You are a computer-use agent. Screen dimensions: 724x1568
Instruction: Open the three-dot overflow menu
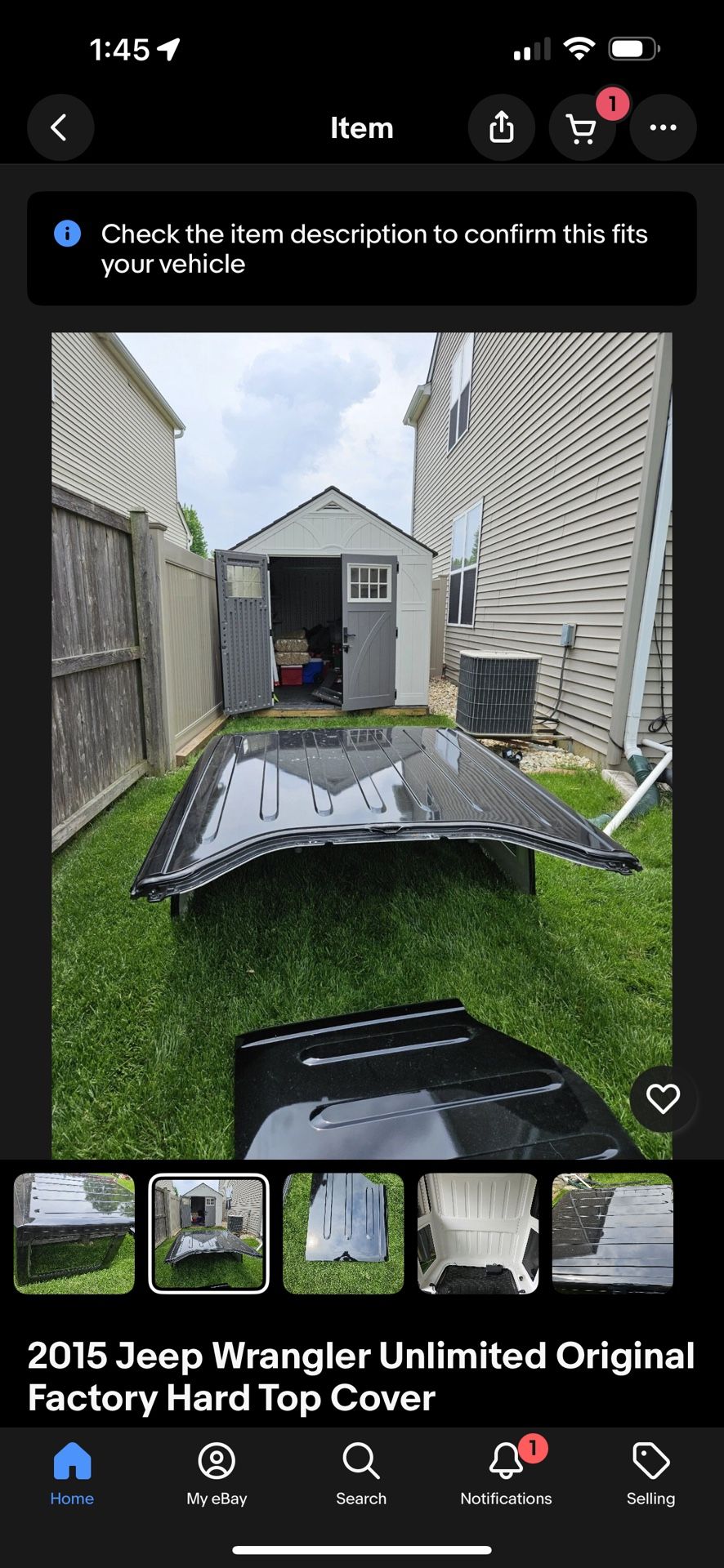pos(663,127)
